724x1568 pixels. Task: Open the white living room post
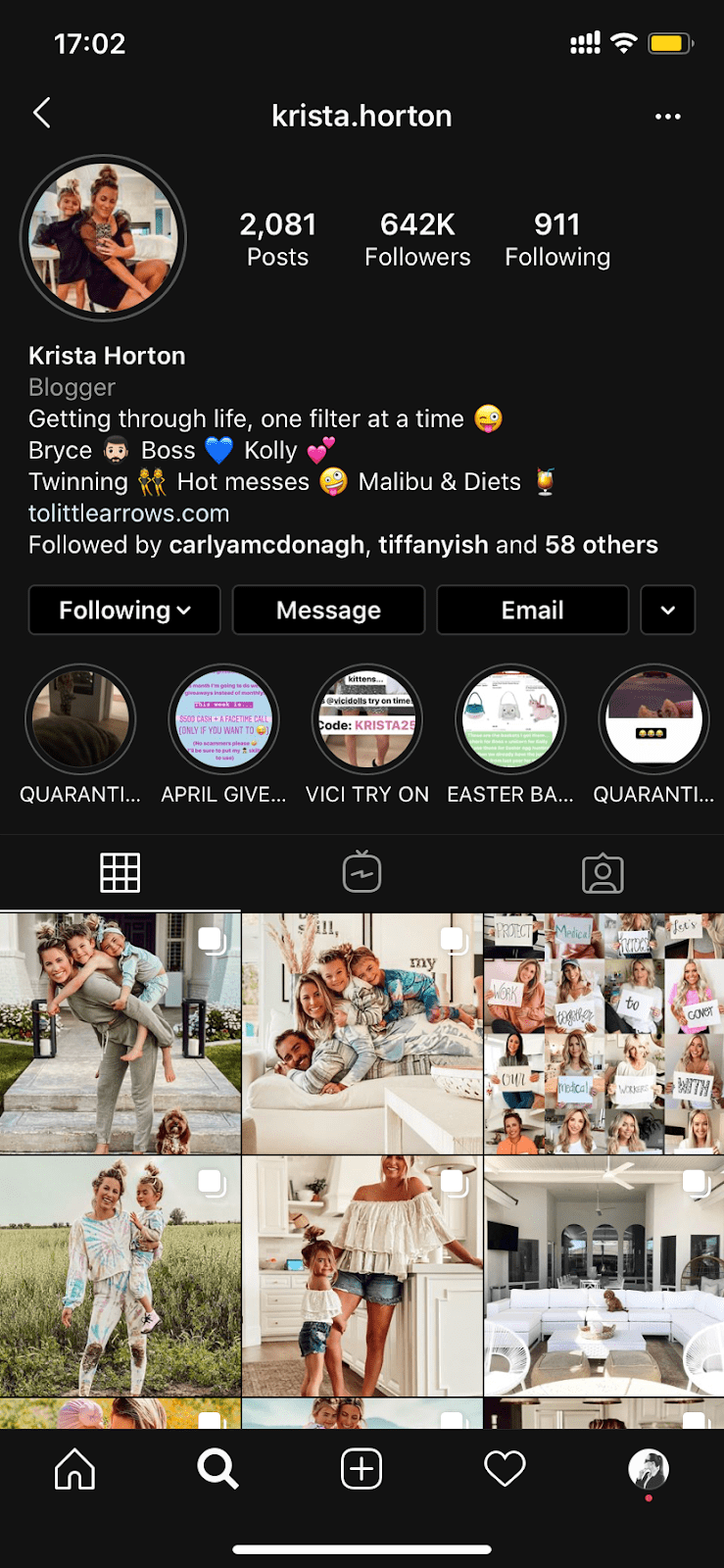point(603,1276)
